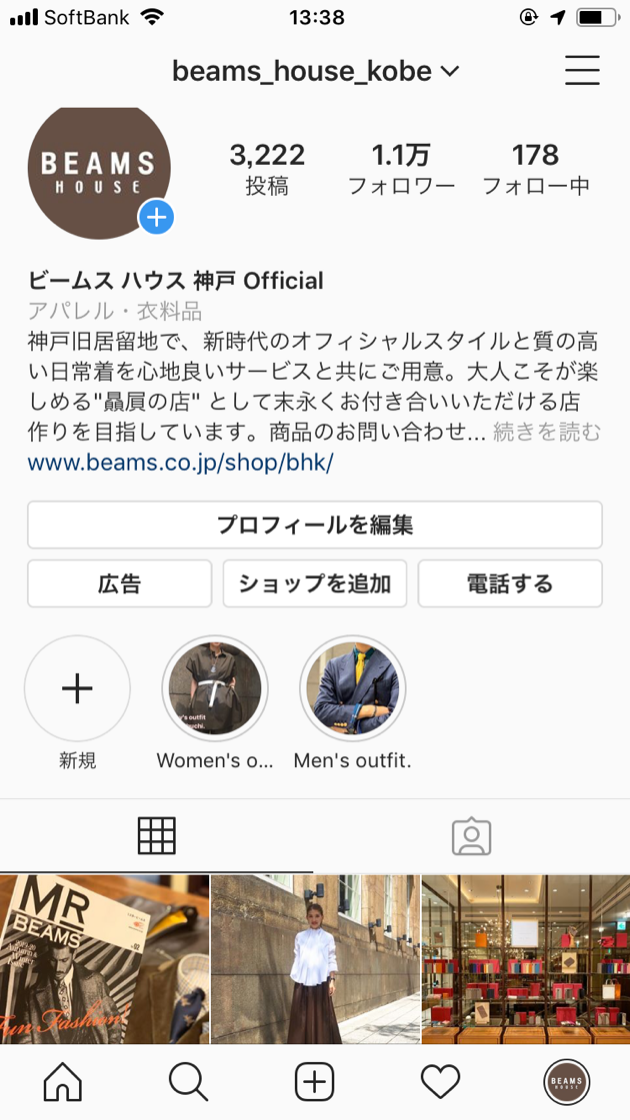The width and height of the screenshot is (630, 1120).
Task: Open the 178 following list
Action: click(x=535, y=168)
